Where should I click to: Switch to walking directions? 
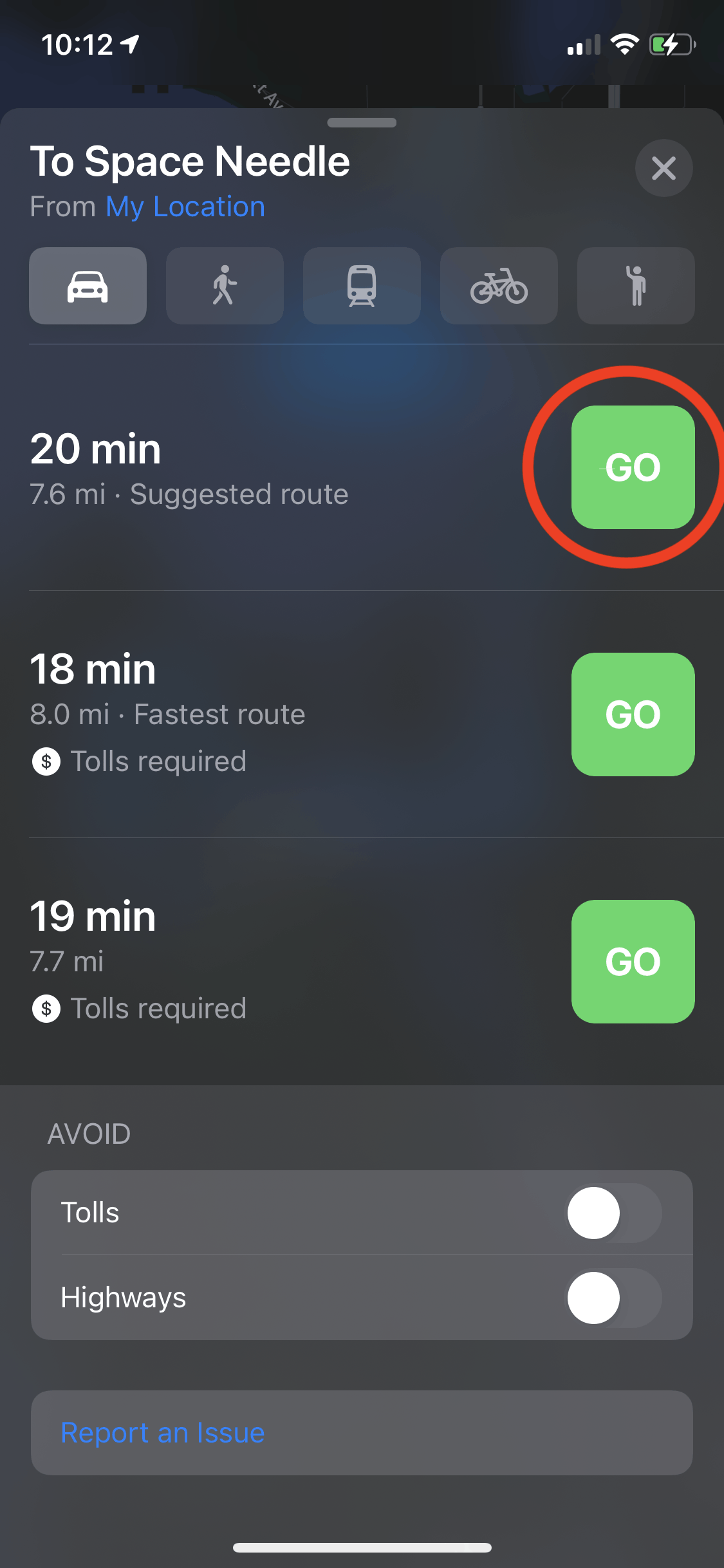(225, 286)
